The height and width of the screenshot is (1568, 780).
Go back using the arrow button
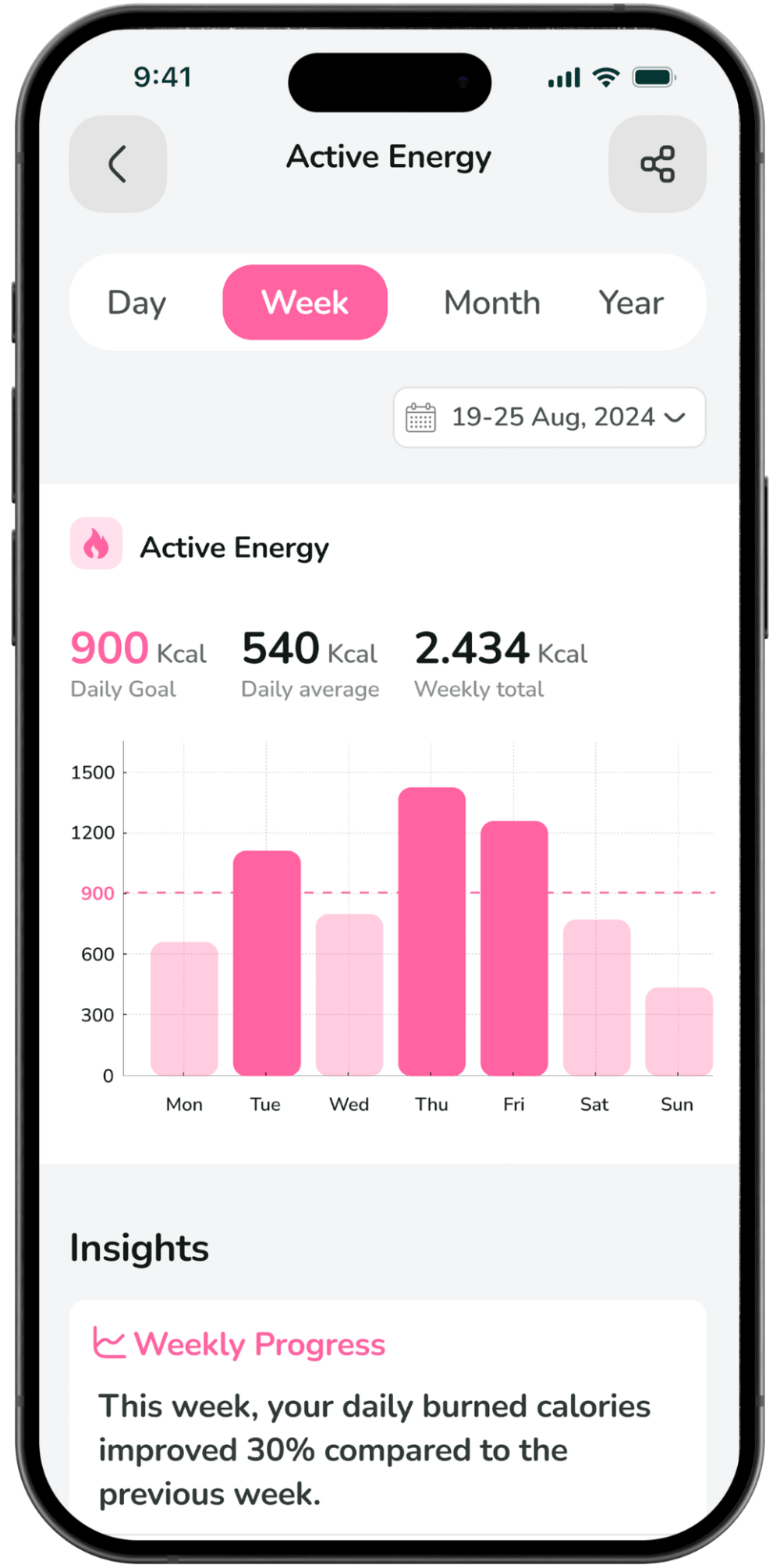118,164
